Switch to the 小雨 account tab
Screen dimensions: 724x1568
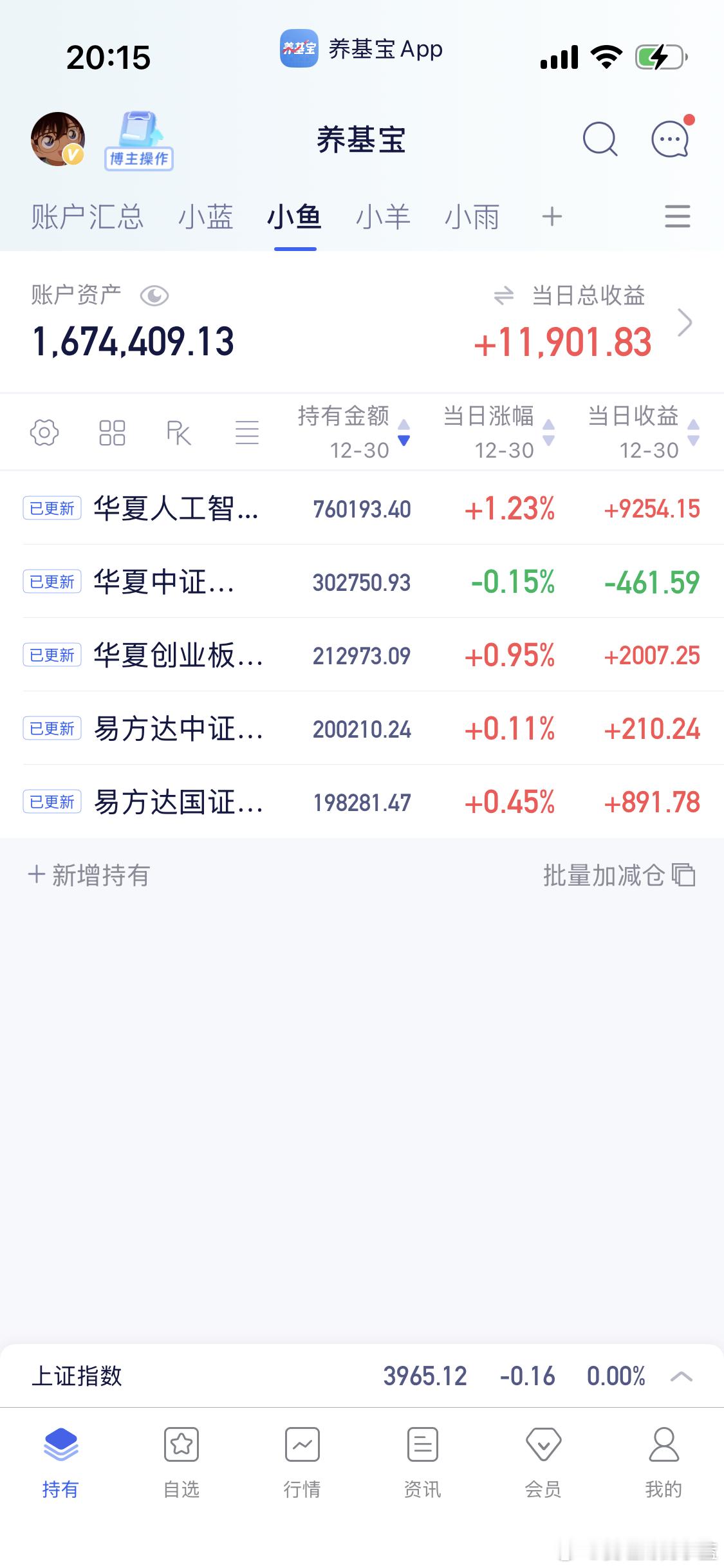(x=472, y=217)
